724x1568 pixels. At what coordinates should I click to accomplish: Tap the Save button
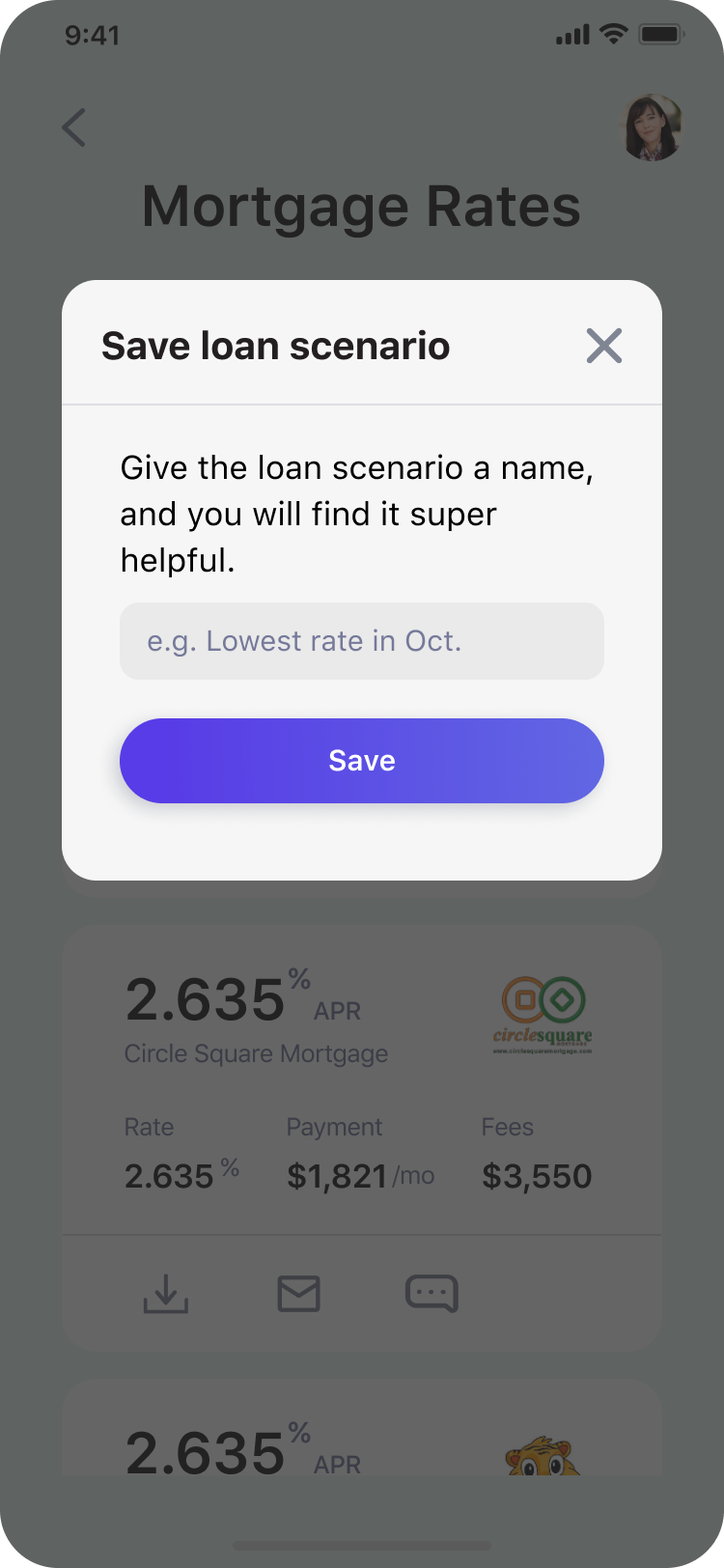point(361,761)
